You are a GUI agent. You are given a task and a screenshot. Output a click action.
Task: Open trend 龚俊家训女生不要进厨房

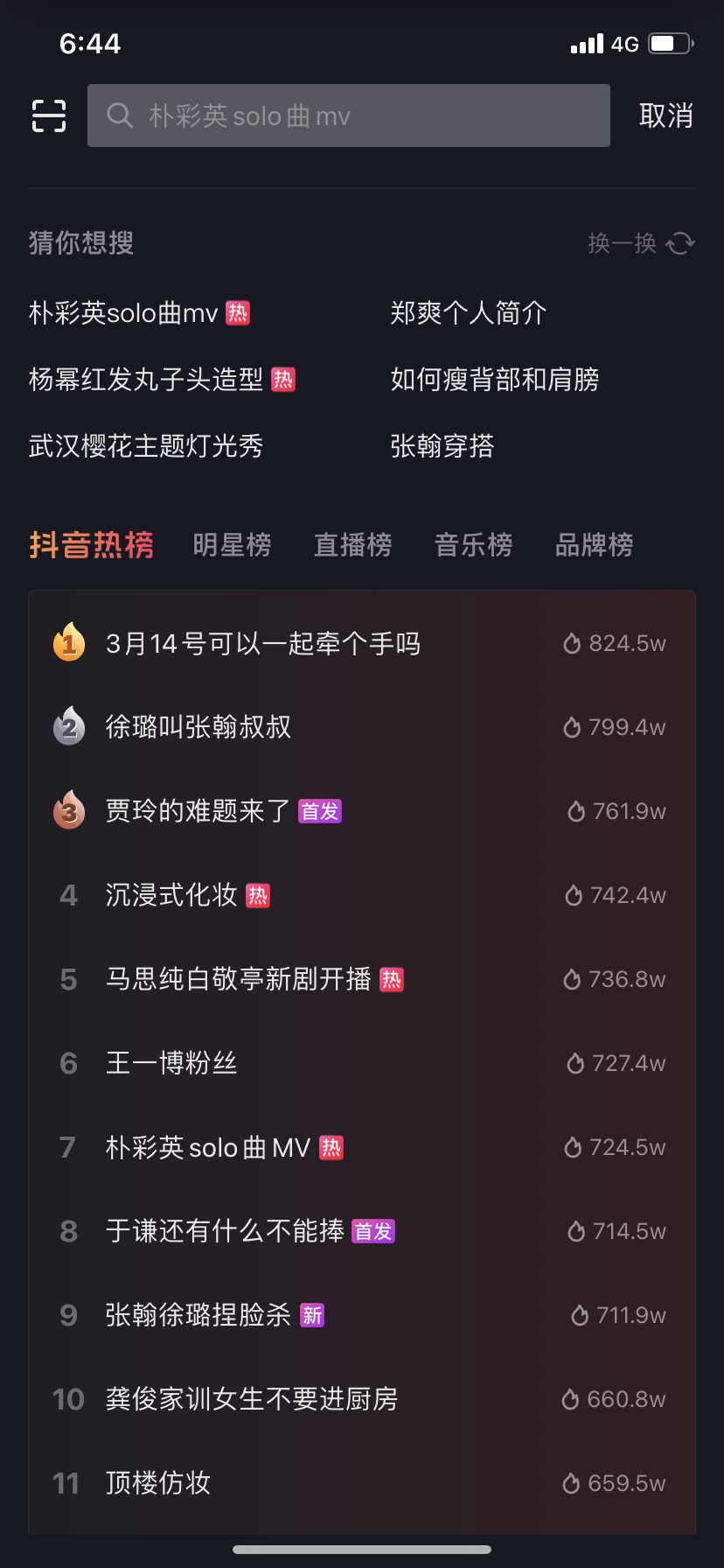coord(362,1399)
